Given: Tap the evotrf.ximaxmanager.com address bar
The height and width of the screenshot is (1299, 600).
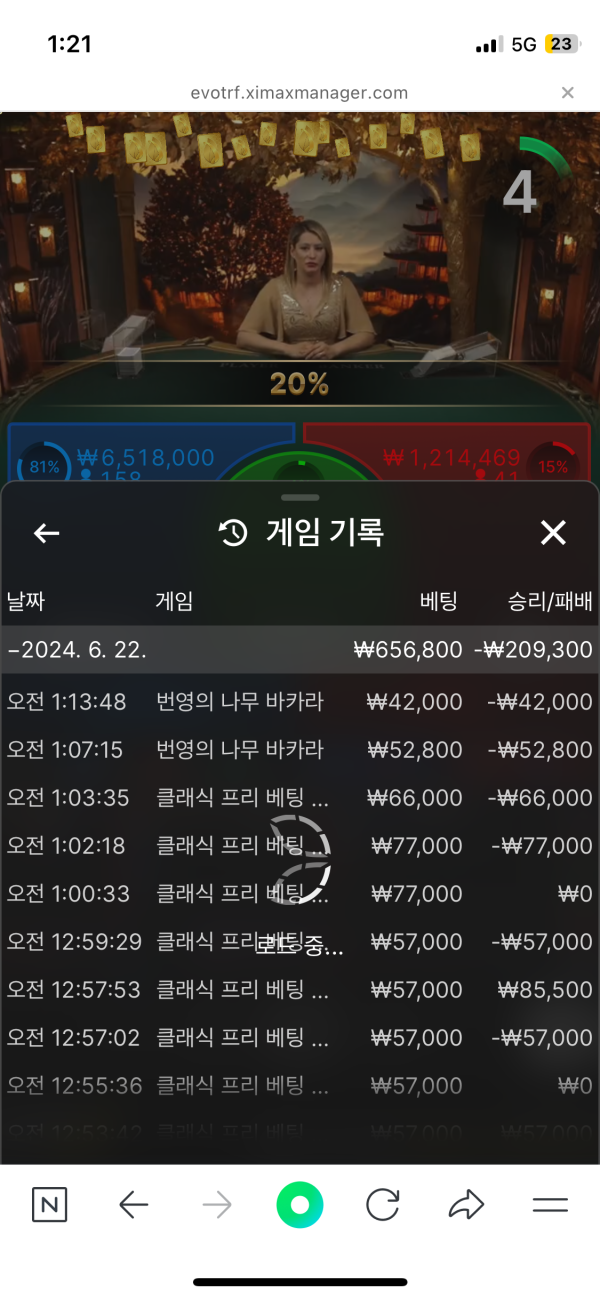Looking at the screenshot, I should [299, 93].
